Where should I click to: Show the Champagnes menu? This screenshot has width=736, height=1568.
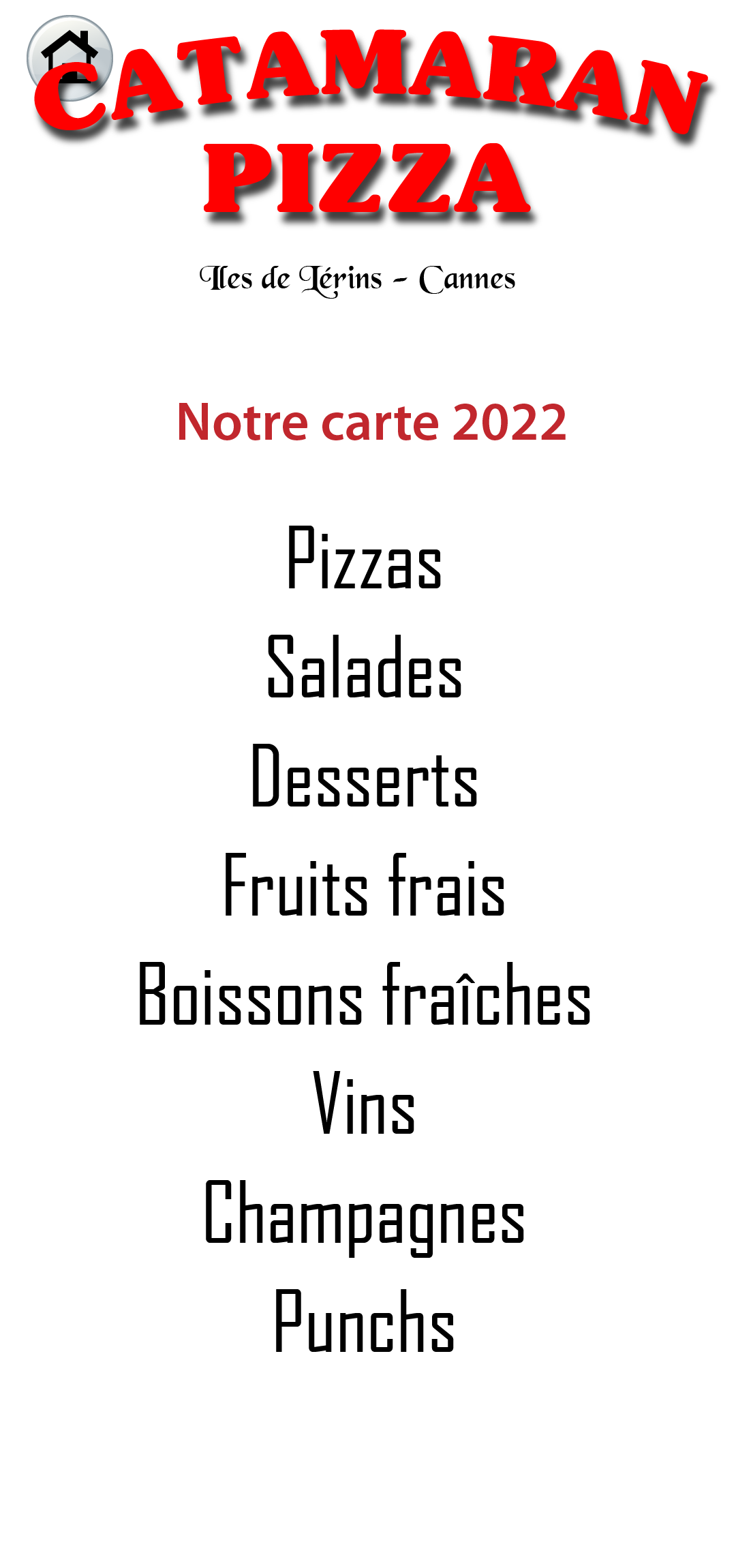[365, 1215]
